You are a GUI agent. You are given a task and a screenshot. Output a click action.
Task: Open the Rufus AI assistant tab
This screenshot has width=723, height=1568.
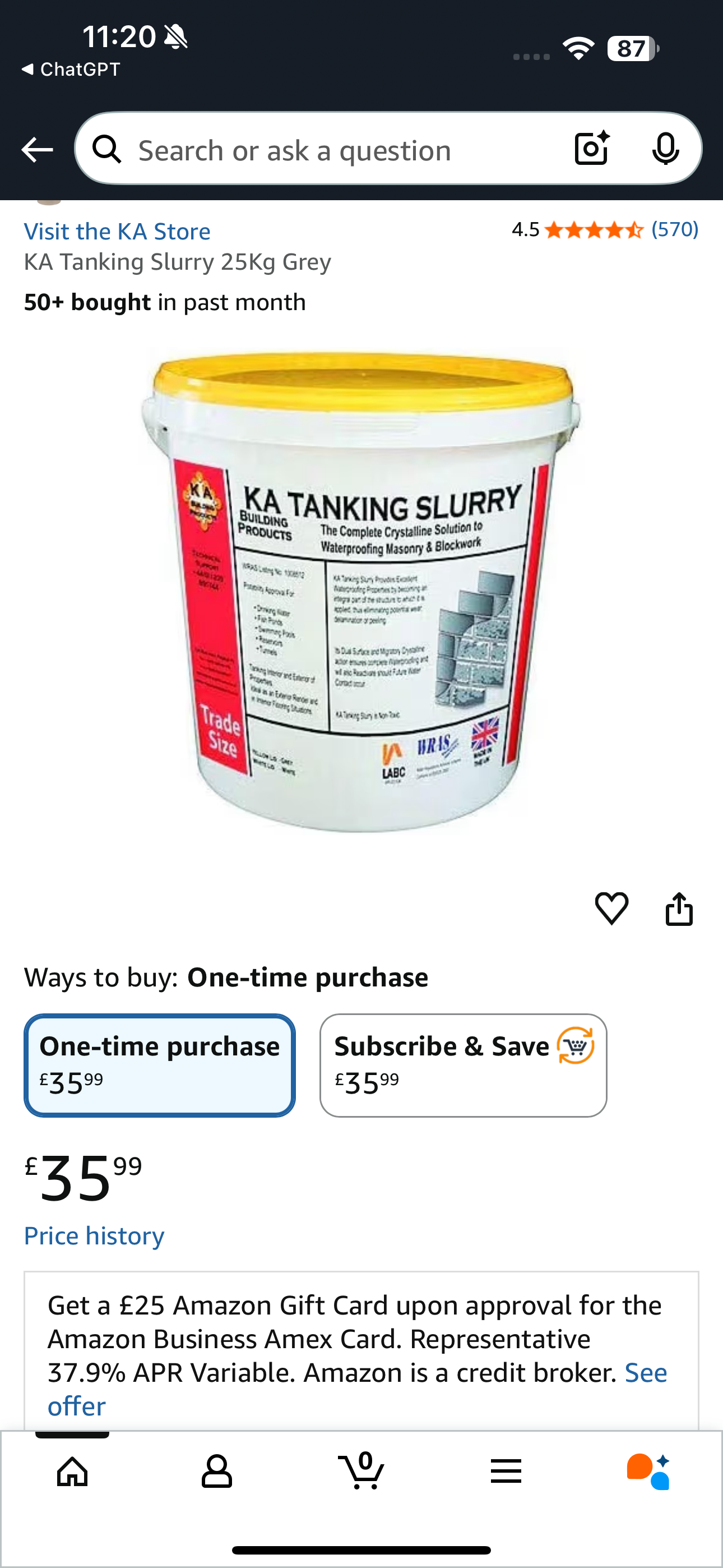tap(649, 1472)
